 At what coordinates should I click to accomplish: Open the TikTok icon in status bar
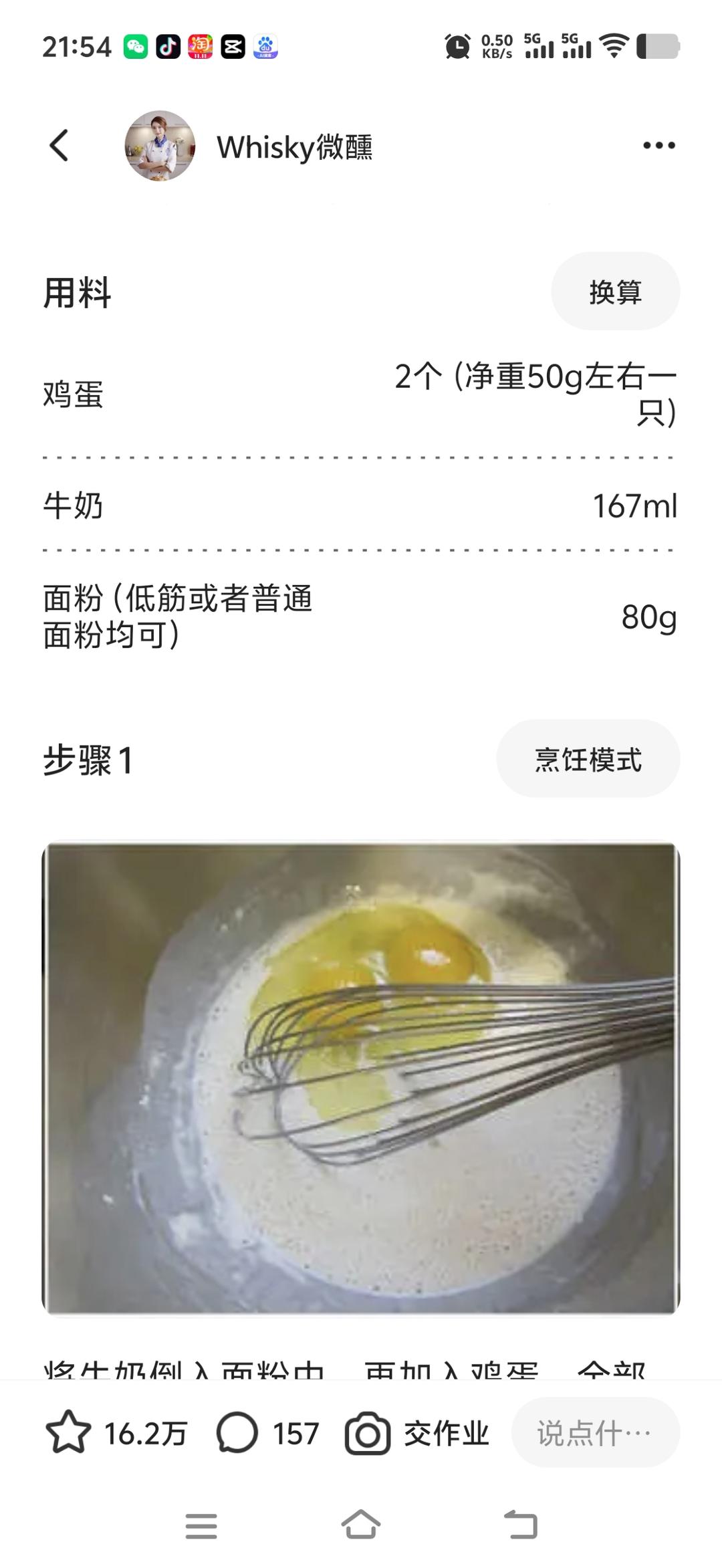[x=168, y=45]
